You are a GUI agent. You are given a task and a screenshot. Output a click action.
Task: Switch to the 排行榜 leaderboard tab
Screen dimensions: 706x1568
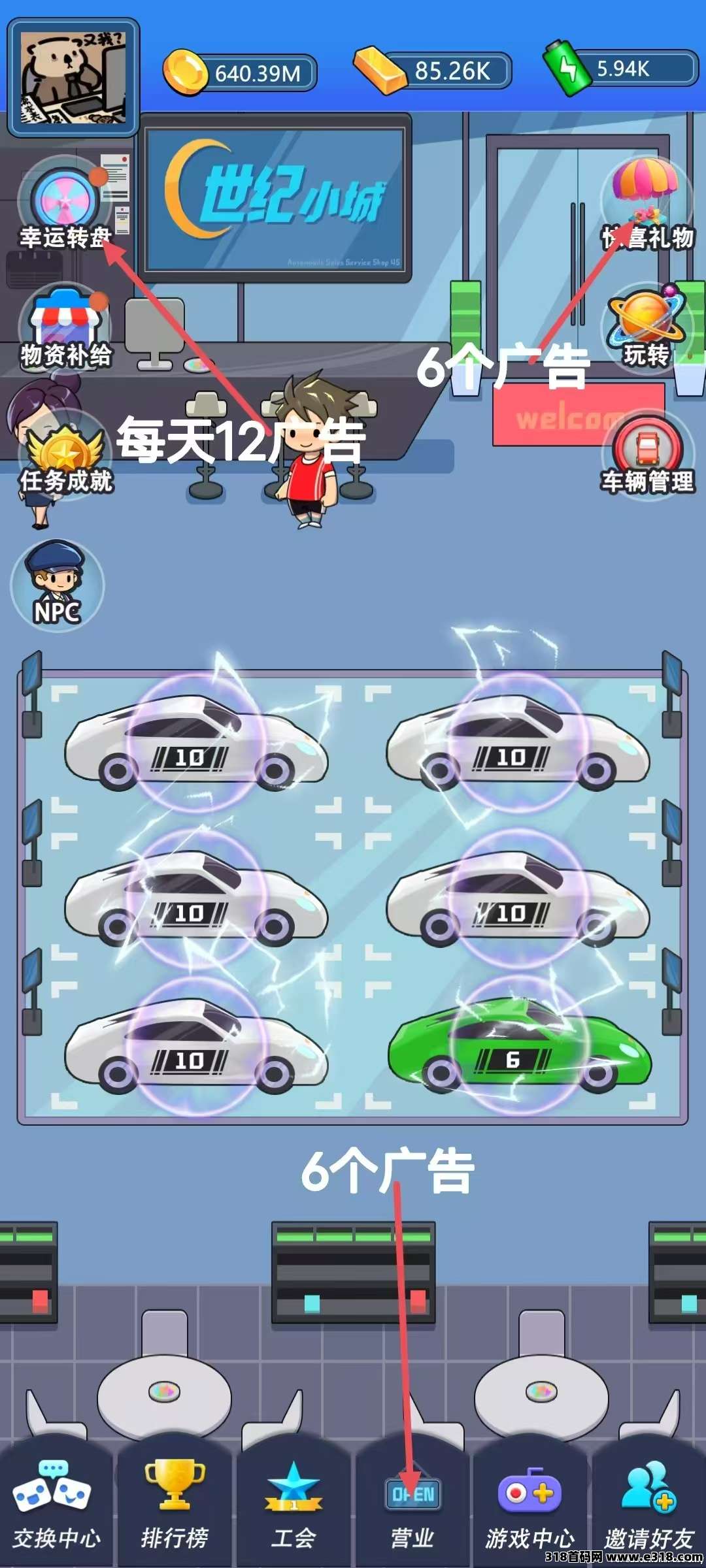tap(175, 1506)
